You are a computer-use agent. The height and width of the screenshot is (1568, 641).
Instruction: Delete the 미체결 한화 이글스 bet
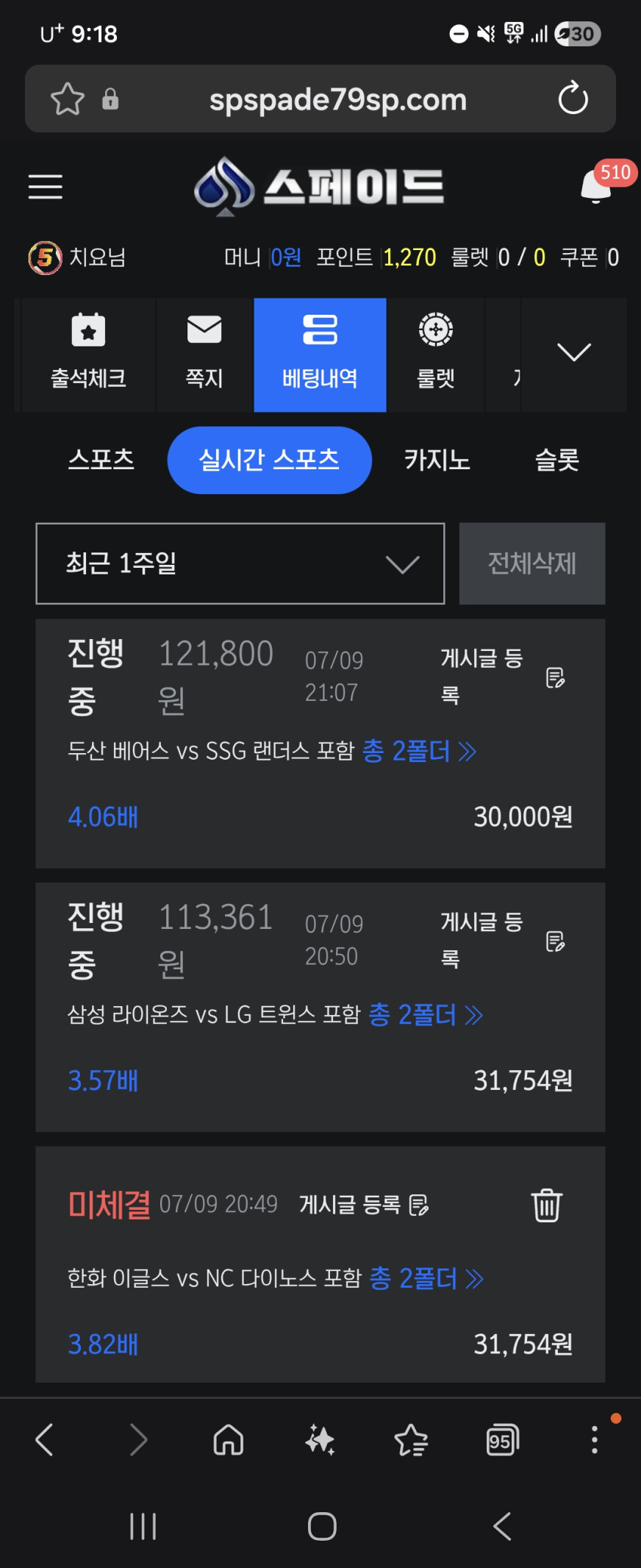(x=546, y=1205)
